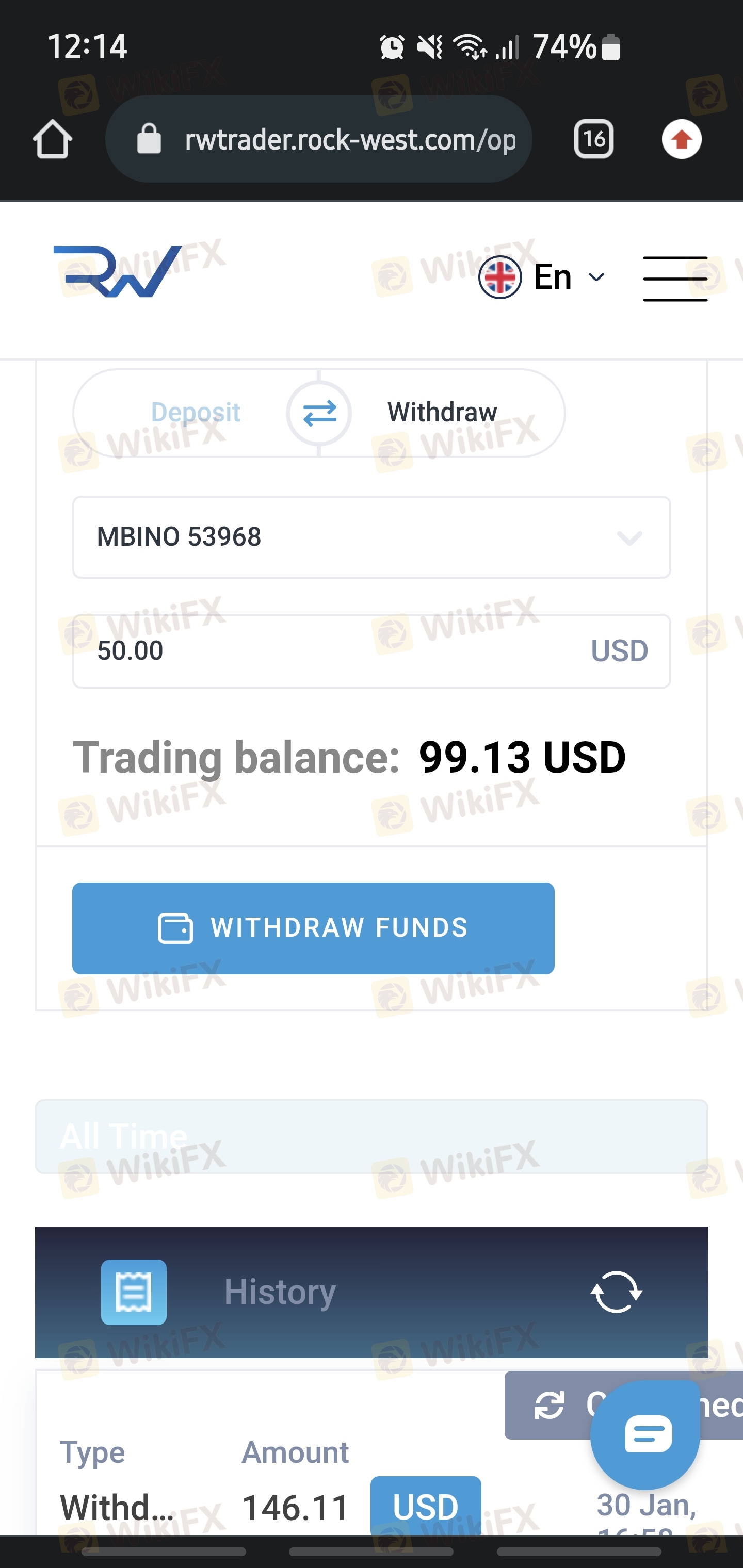Screen dimensions: 743x1568
Task: Open the En language selector
Action: pyautogui.click(x=542, y=277)
